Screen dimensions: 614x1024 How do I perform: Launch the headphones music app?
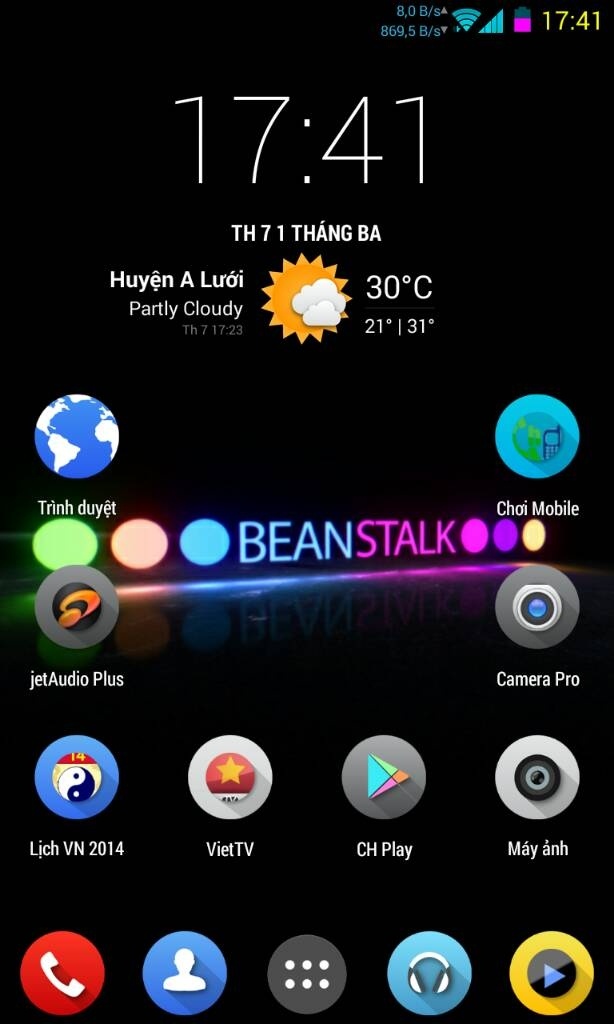click(x=429, y=973)
